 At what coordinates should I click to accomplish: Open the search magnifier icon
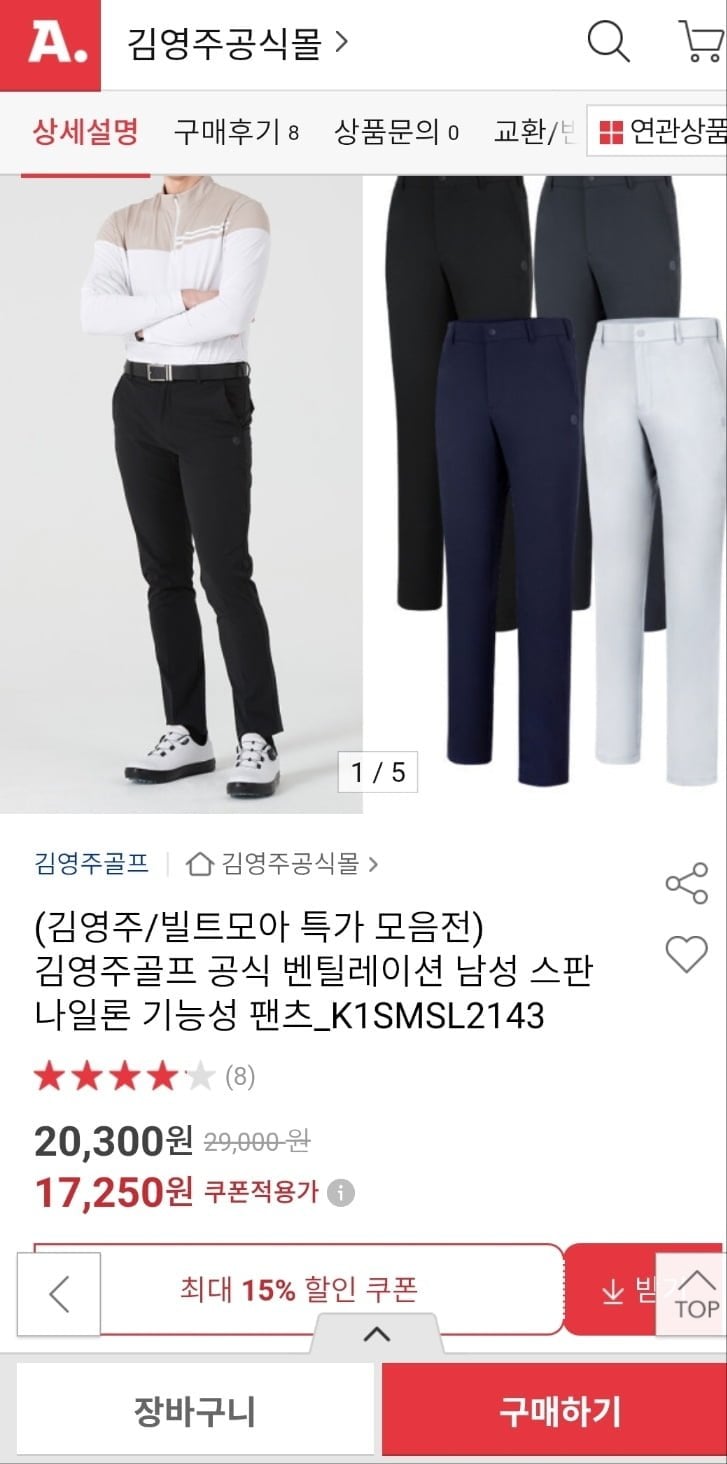point(607,42)
